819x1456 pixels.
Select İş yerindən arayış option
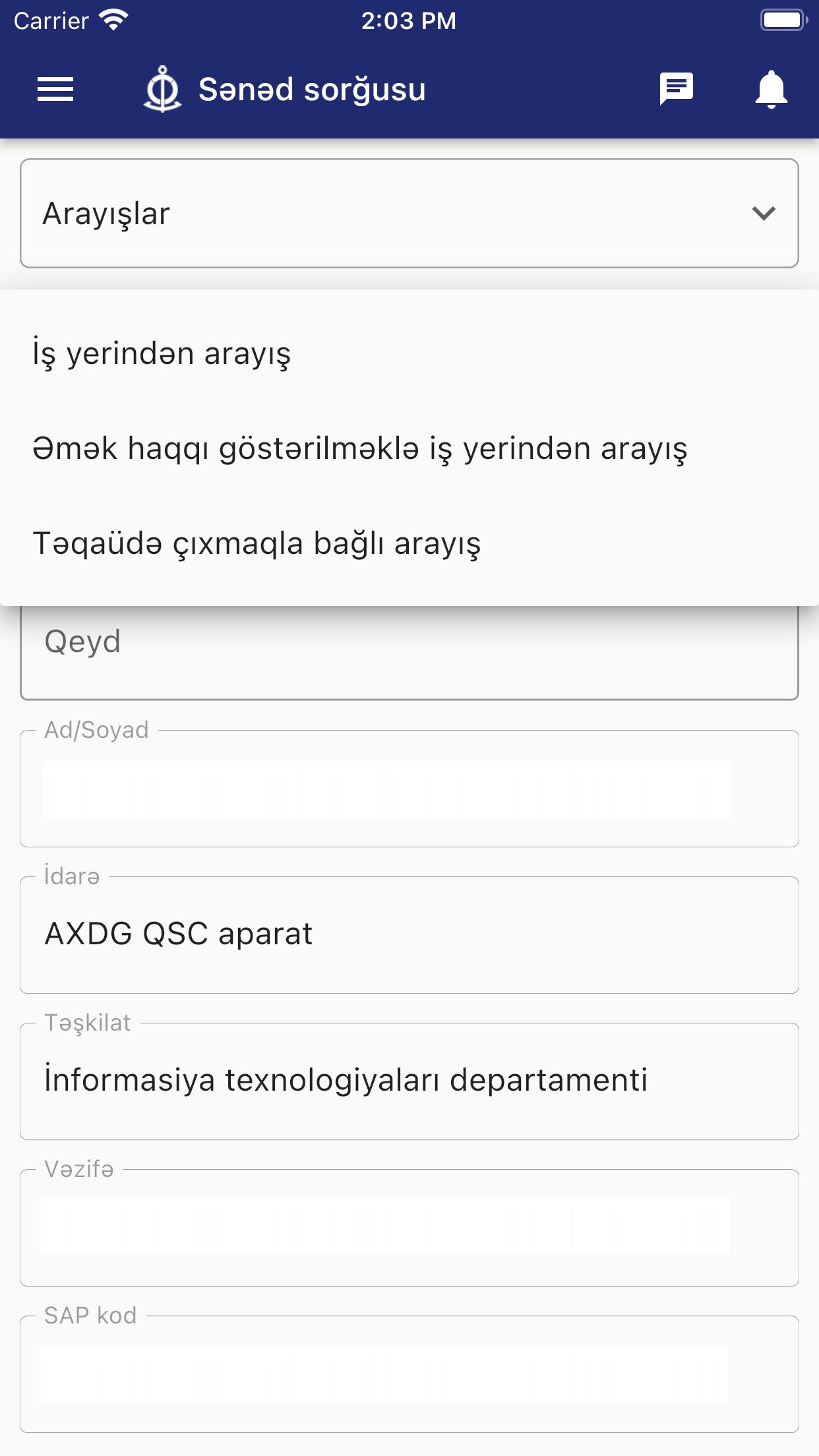tap(409, 353)
